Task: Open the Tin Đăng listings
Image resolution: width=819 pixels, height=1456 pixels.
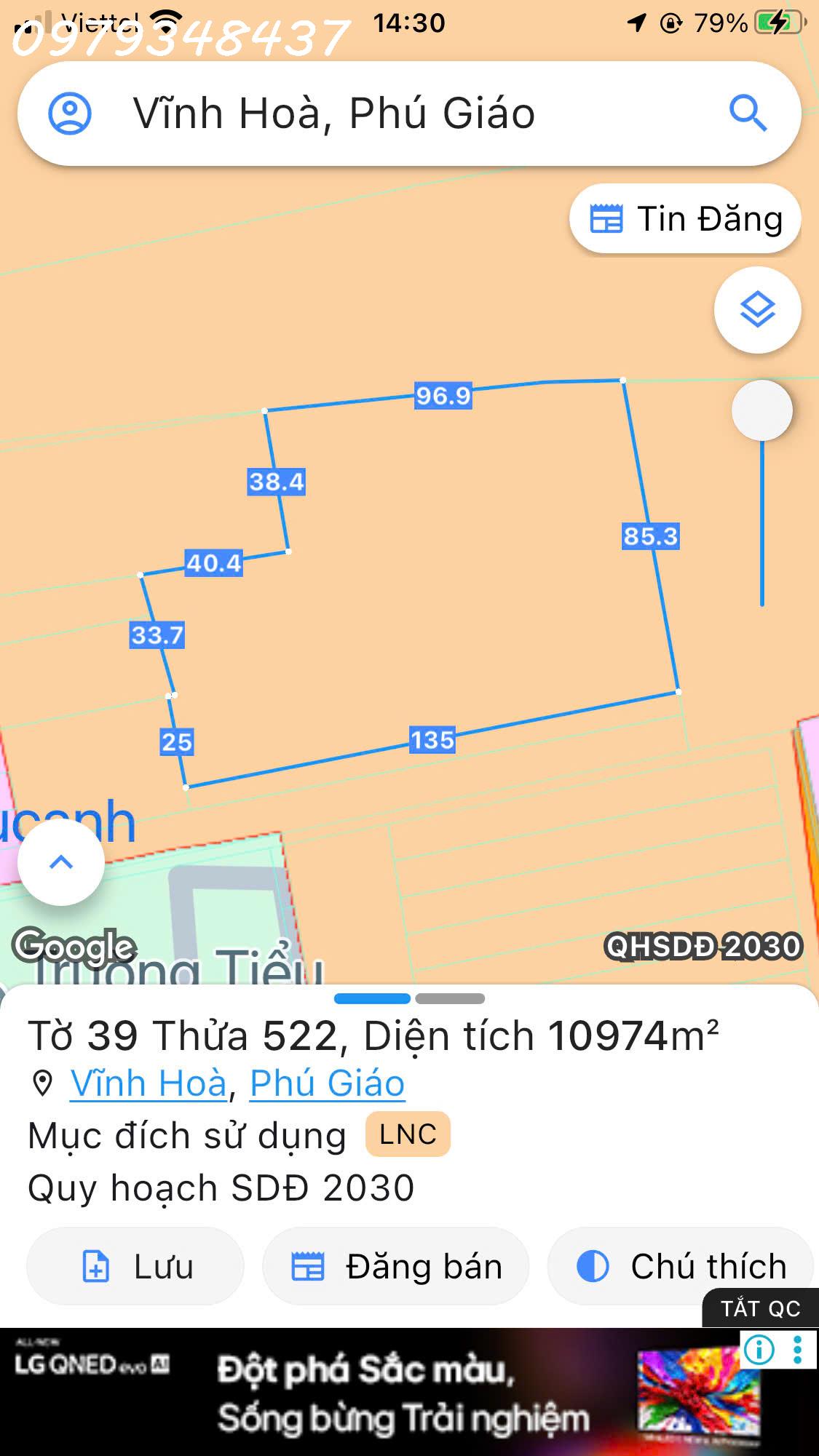Action: click(x=685, y=219)
